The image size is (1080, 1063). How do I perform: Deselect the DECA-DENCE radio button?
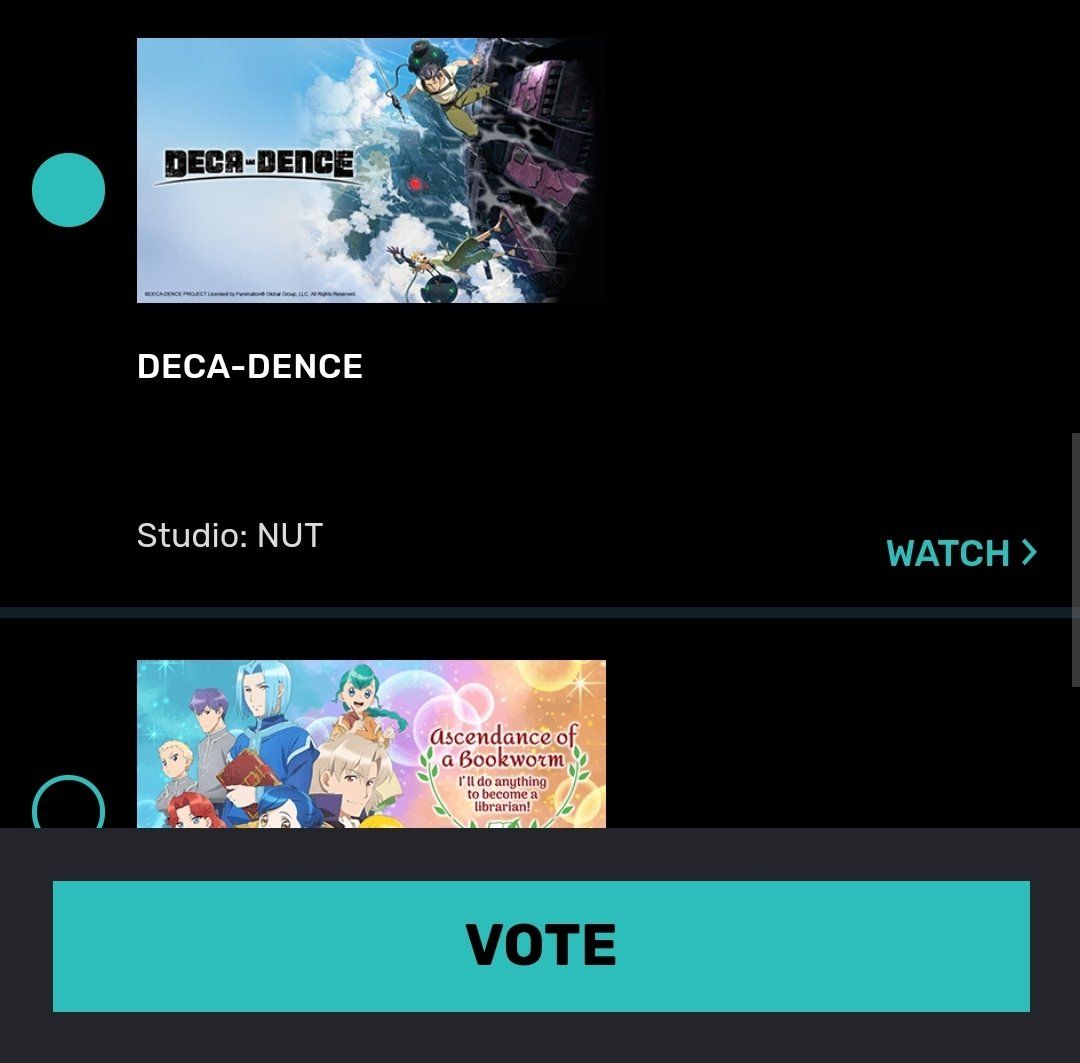click(68, 190)
